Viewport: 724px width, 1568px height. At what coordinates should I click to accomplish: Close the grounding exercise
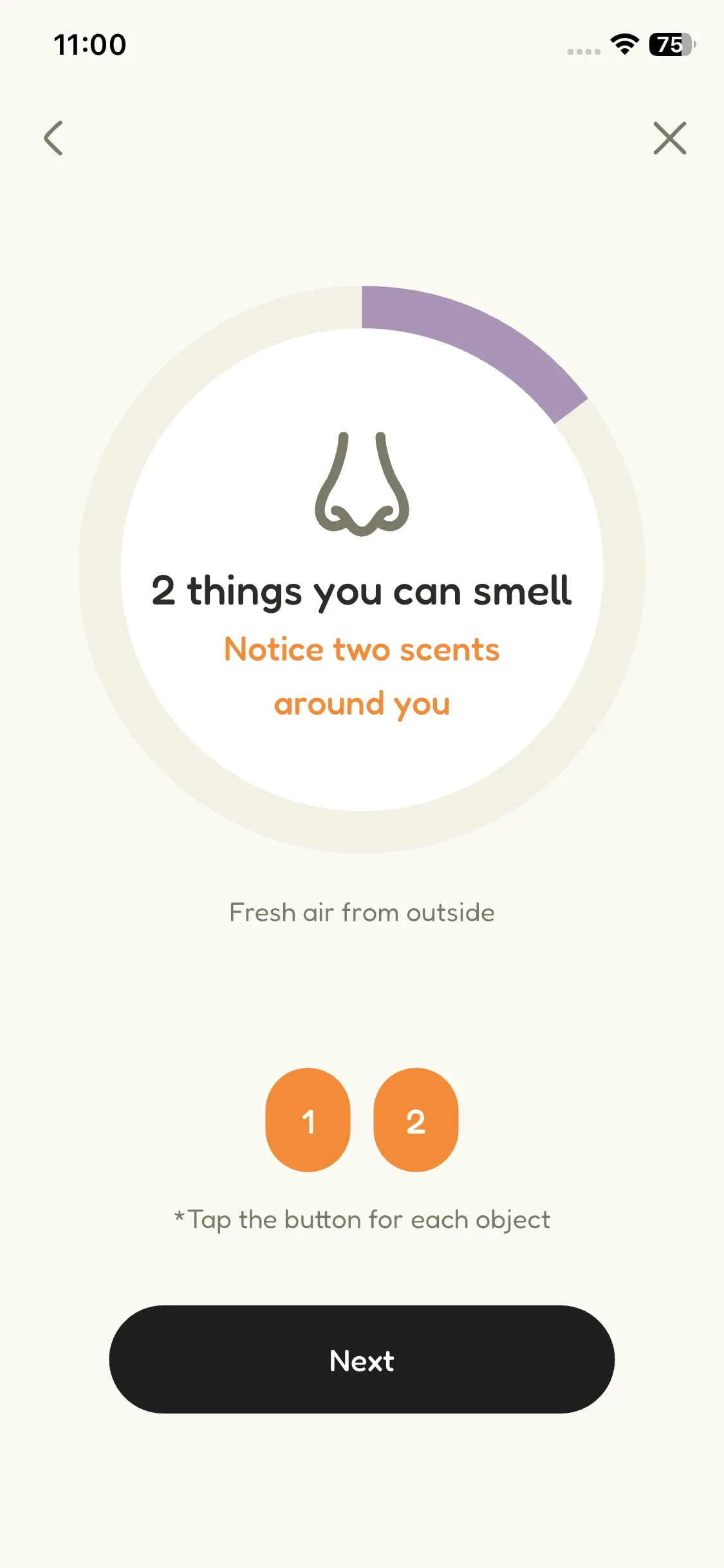(669, 138)
